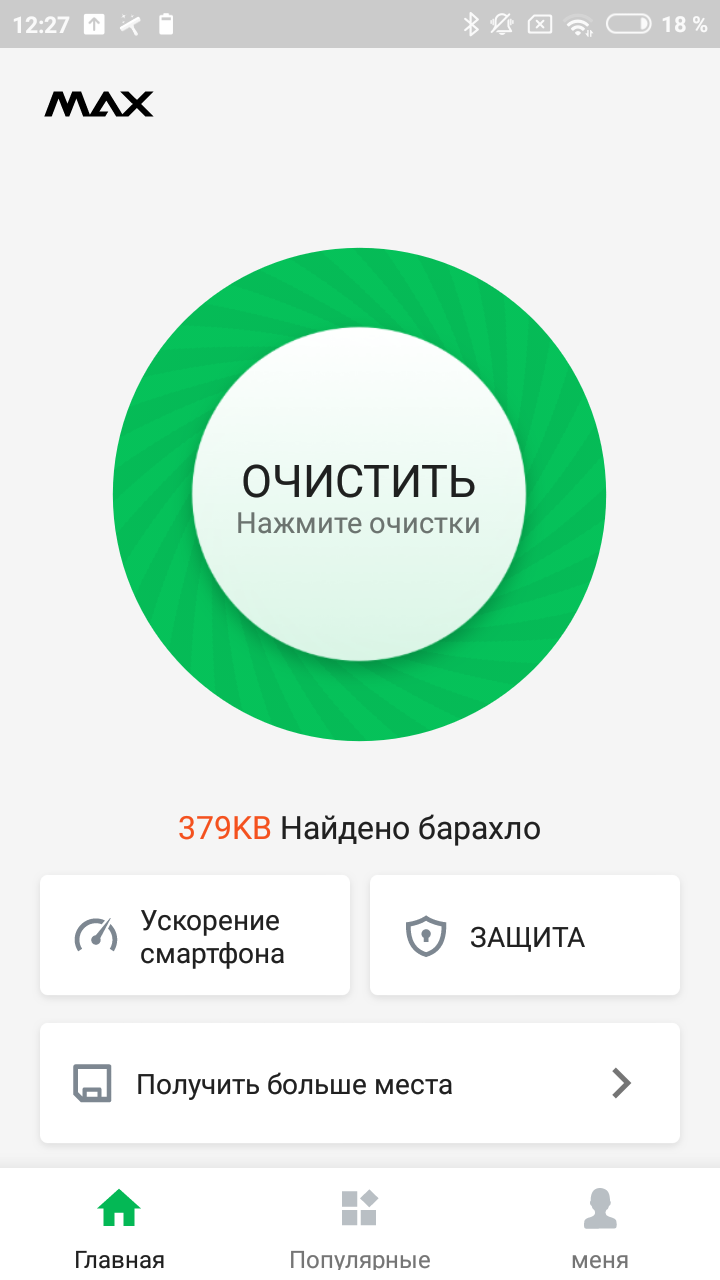Screen dimensions: 720x1280
Task: Switch to the Популярные tab
Action: [x=360, y=1226]
